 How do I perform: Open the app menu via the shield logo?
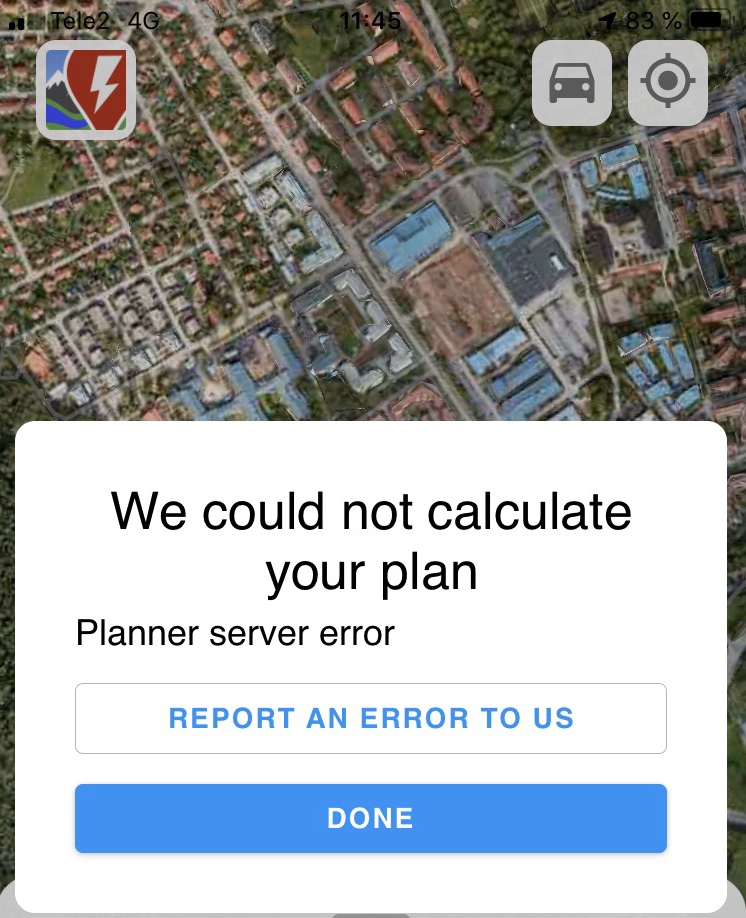click(x=85, y=89)
